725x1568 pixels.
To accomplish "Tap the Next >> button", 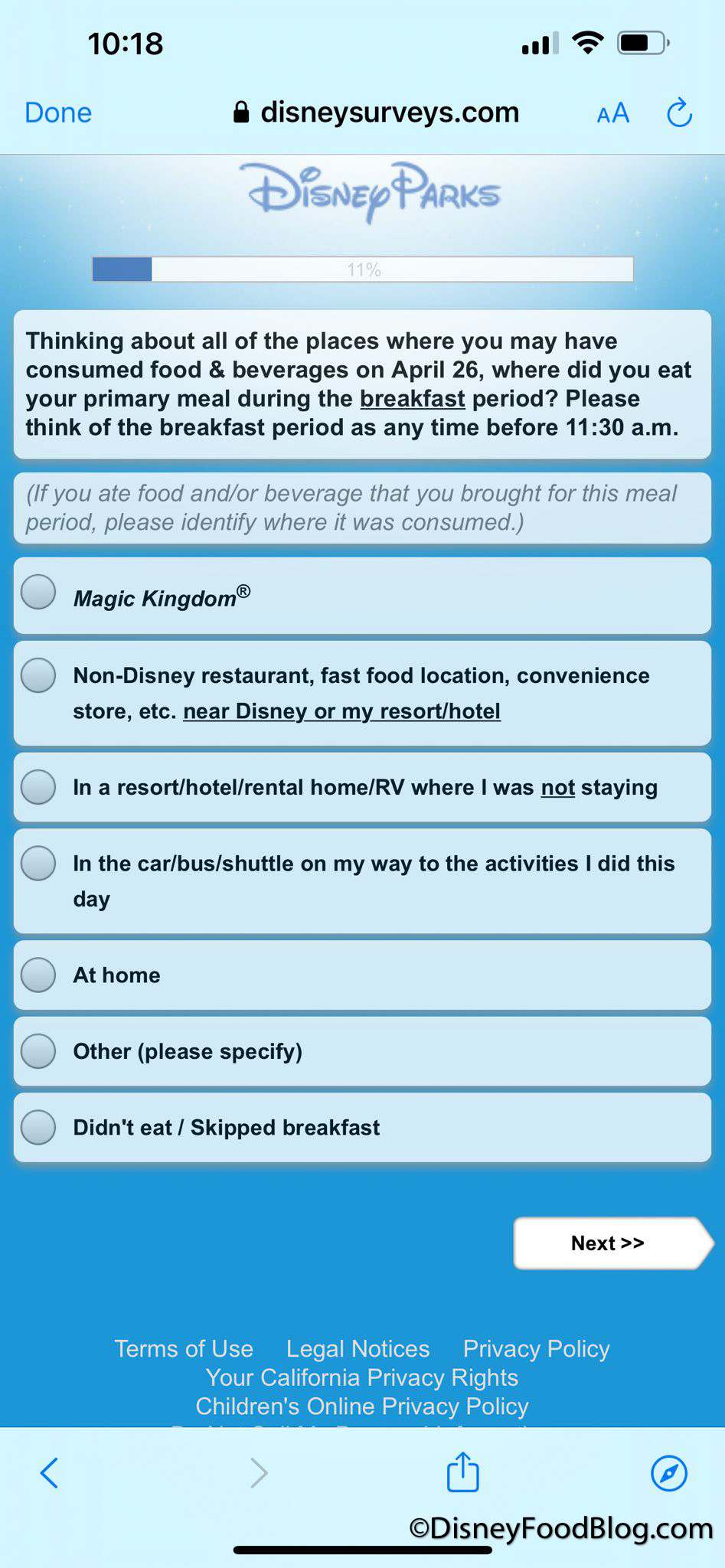I will click(x=608, y=1243).
